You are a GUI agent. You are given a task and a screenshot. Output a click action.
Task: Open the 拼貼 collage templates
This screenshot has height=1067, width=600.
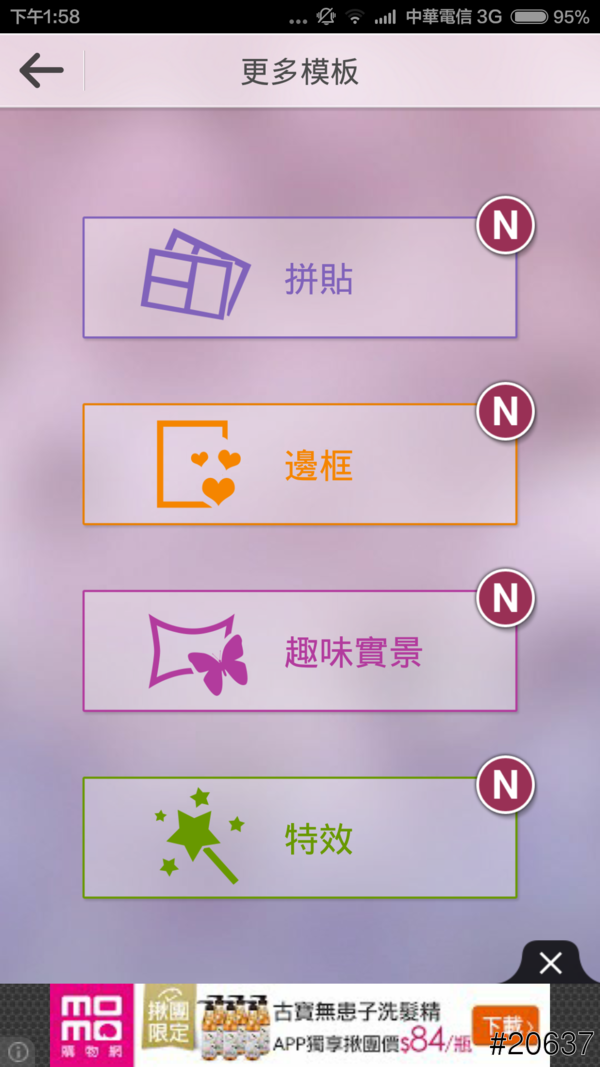click(299, 278)
